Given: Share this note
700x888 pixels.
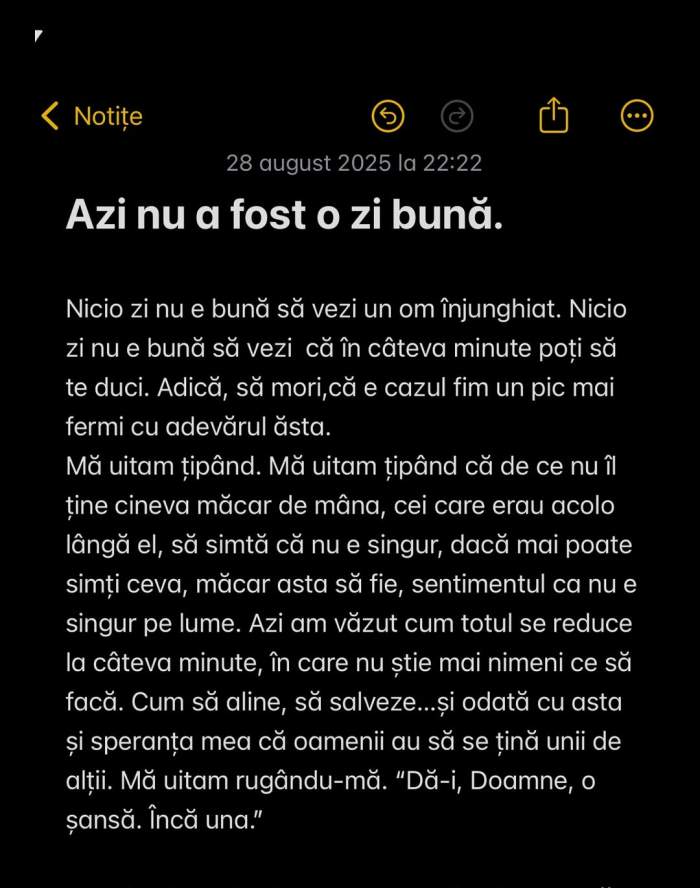Looking at the screenshot, I should tap(553, 116).
